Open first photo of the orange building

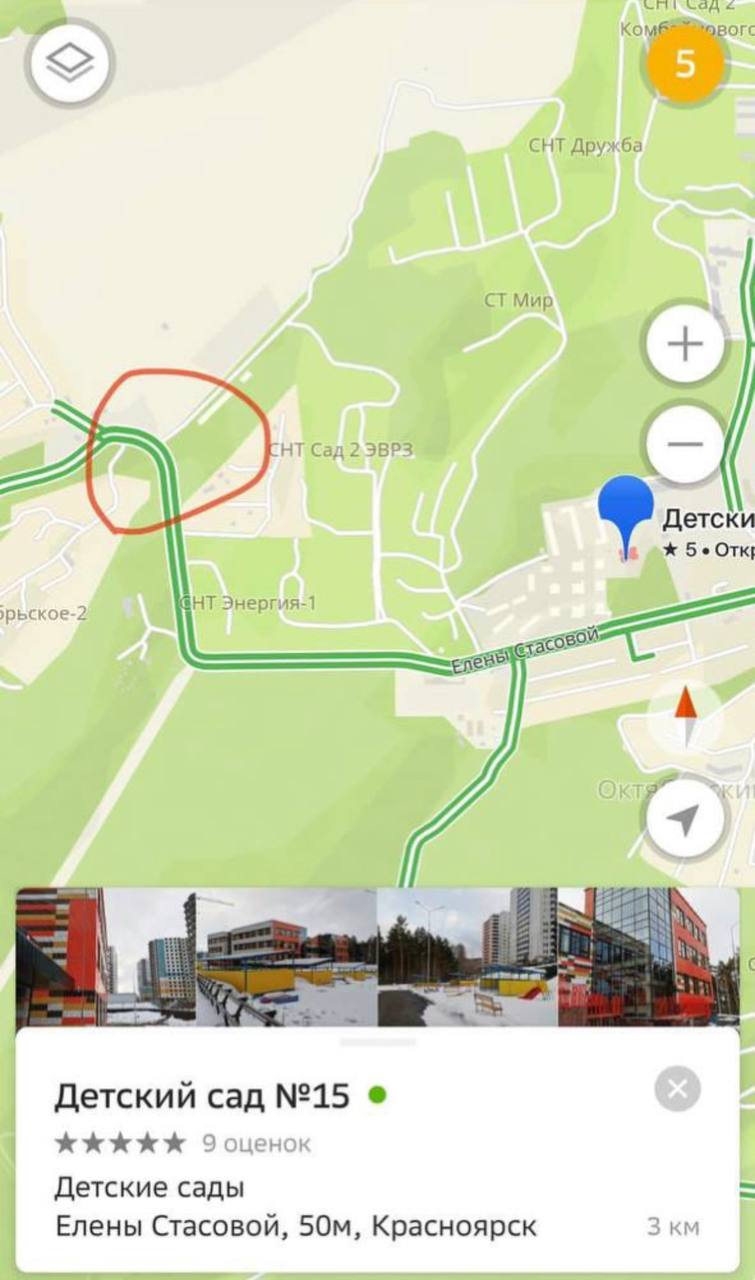coord(62,957)
